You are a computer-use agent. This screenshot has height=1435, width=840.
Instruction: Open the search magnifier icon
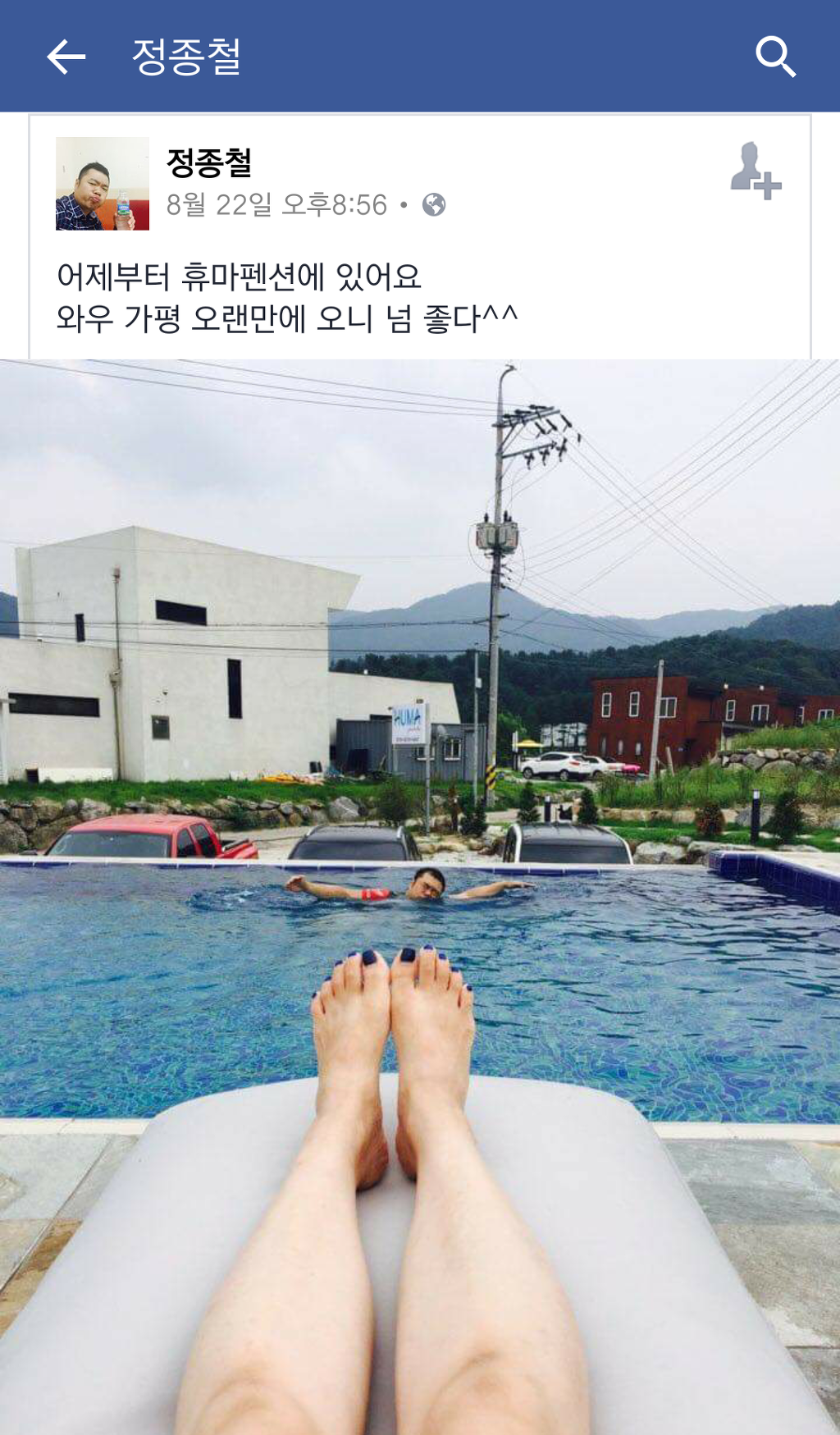coord(775,57)
